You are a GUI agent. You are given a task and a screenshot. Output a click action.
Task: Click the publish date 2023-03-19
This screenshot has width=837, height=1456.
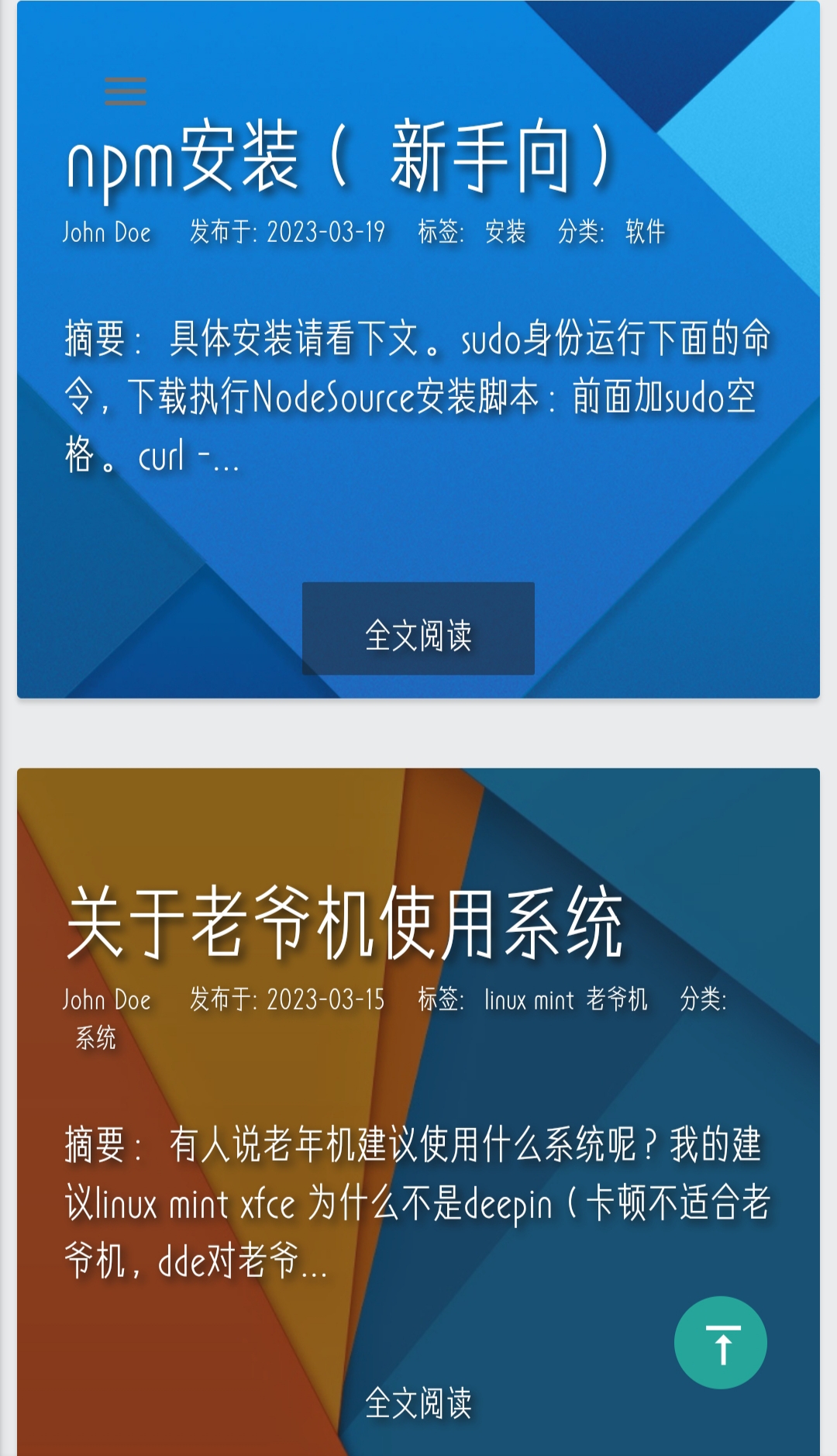[327, 230]
